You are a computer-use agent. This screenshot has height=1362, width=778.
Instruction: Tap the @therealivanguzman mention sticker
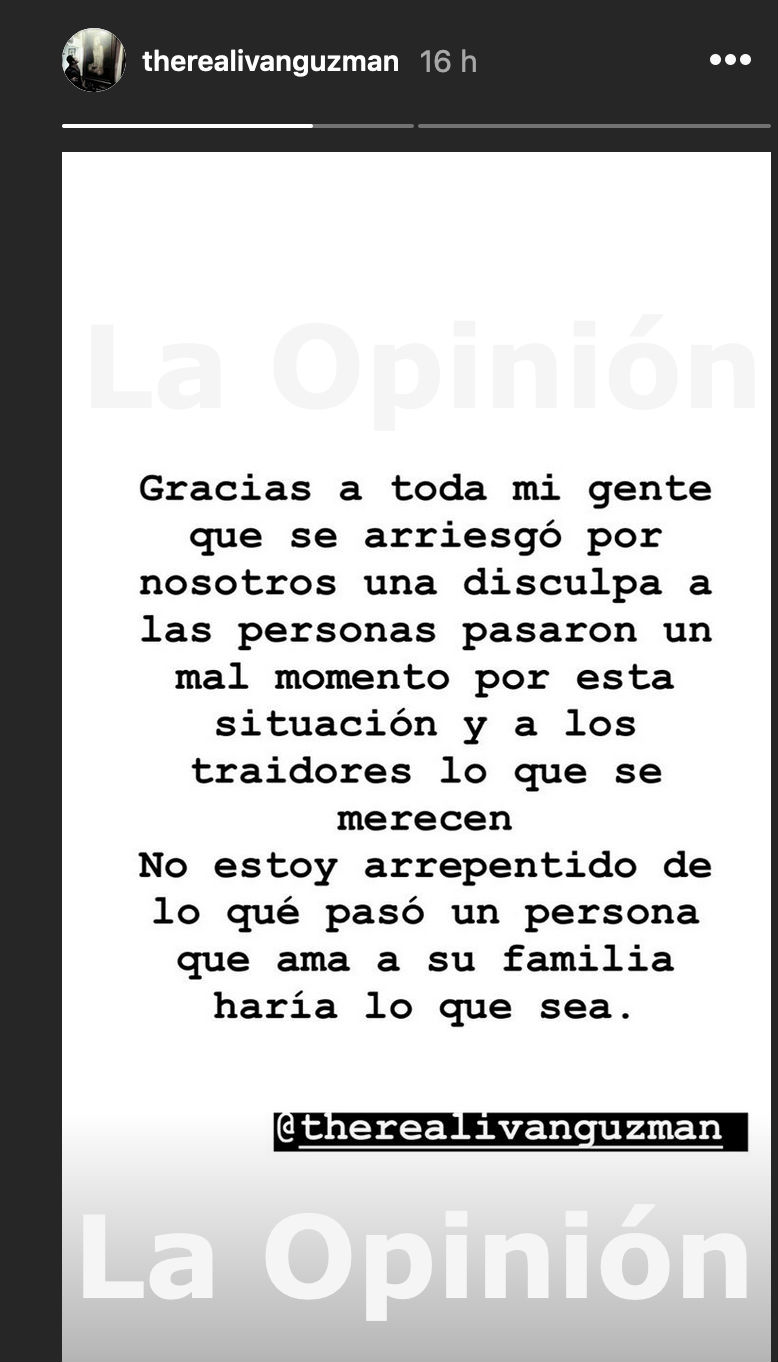510,1131
